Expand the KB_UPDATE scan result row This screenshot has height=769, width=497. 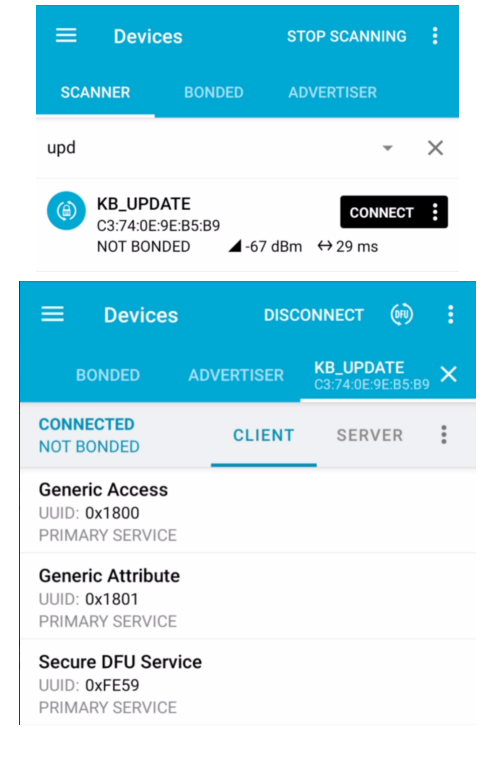coord(247,224)
